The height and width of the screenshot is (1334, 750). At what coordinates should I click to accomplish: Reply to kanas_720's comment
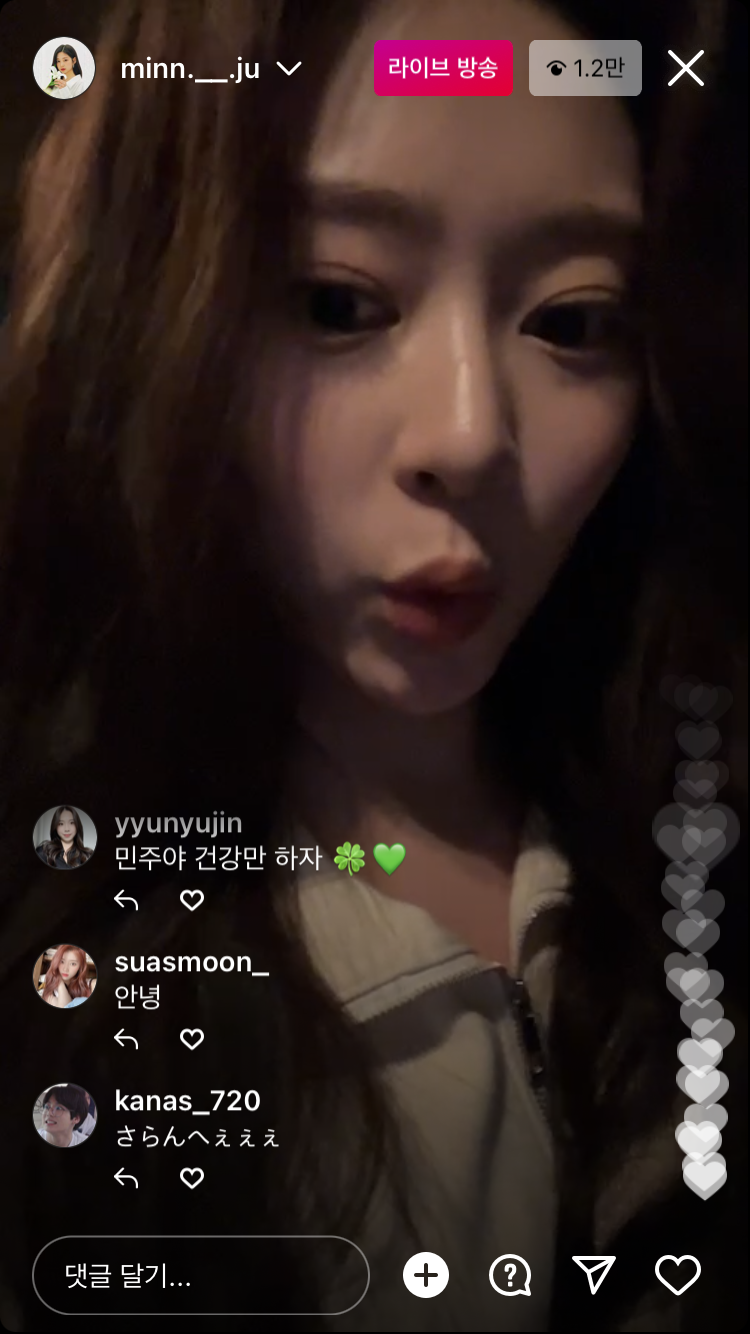126,1178
